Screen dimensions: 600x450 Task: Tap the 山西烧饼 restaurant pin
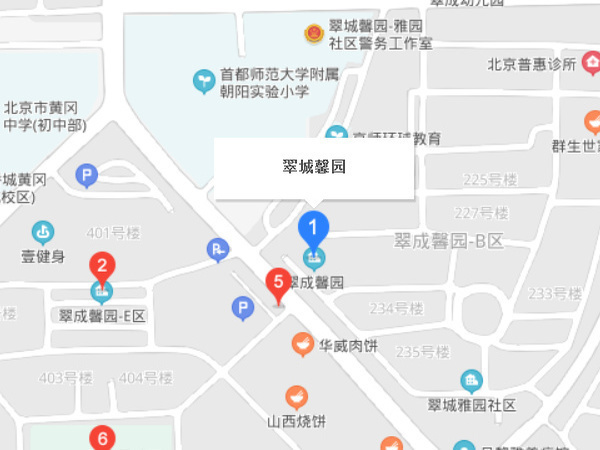[296, 397]
